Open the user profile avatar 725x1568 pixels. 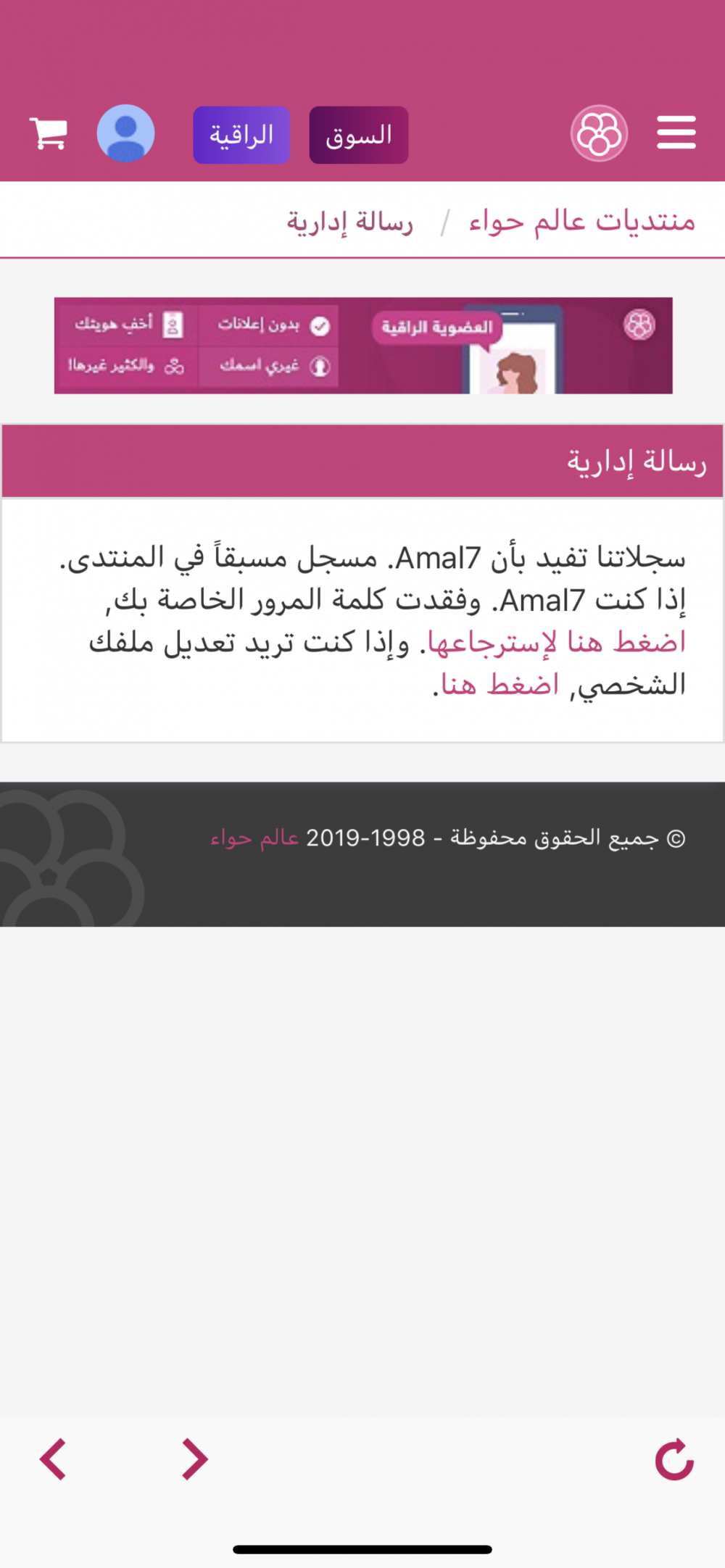(x=126, y=133)
